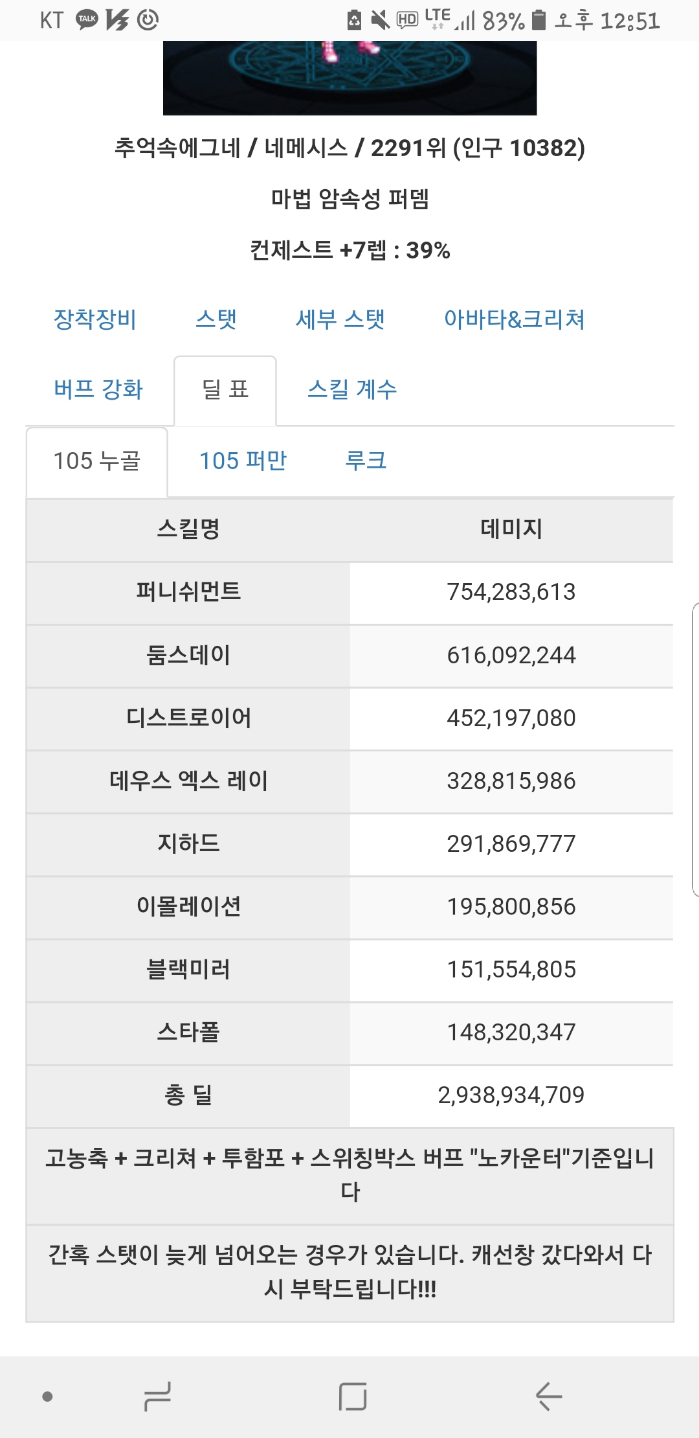The width and height of the screenshot is (699, 1438).
Task: Tap the system home button
Action: (x=352, y=1396)
